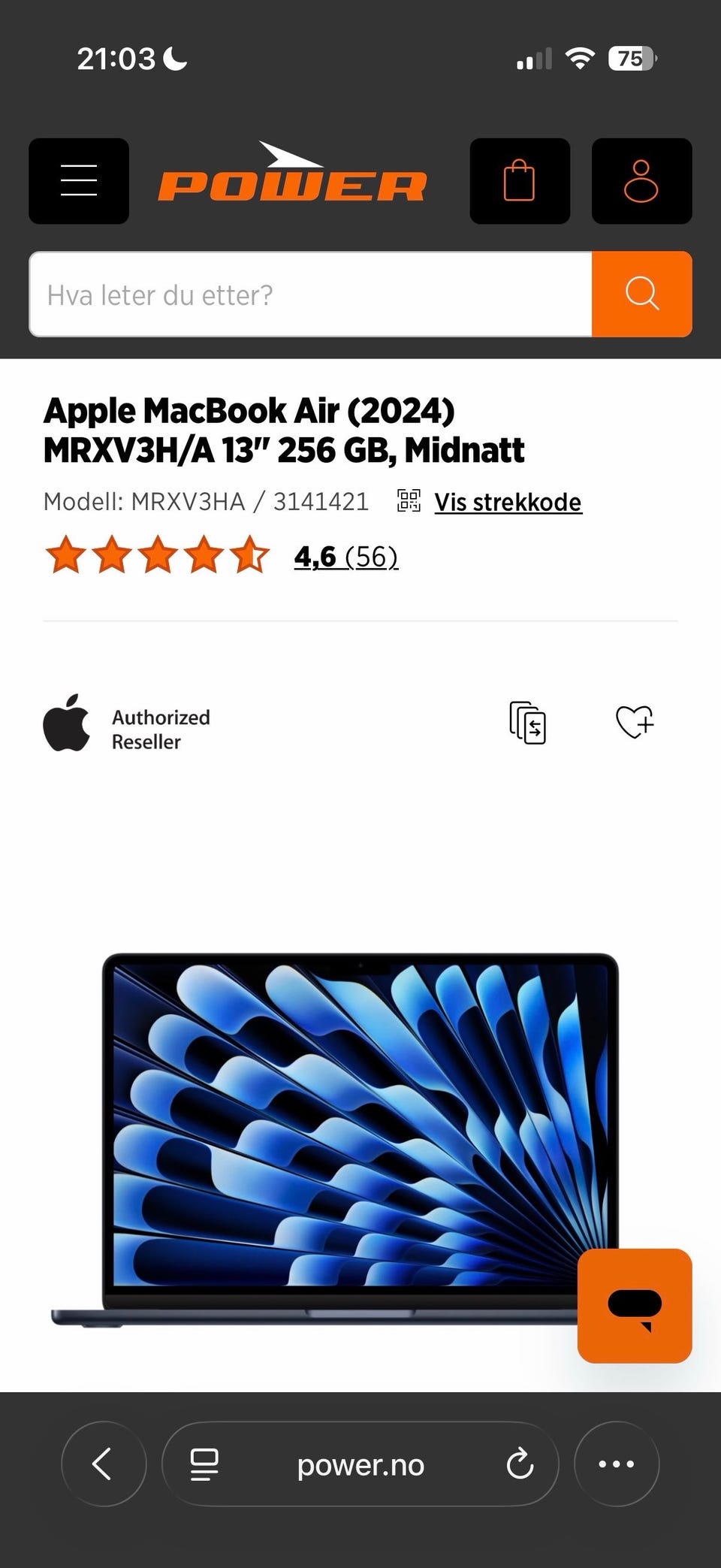
Task: Reload the power.no page
Action: click(x=520, y=1464)
